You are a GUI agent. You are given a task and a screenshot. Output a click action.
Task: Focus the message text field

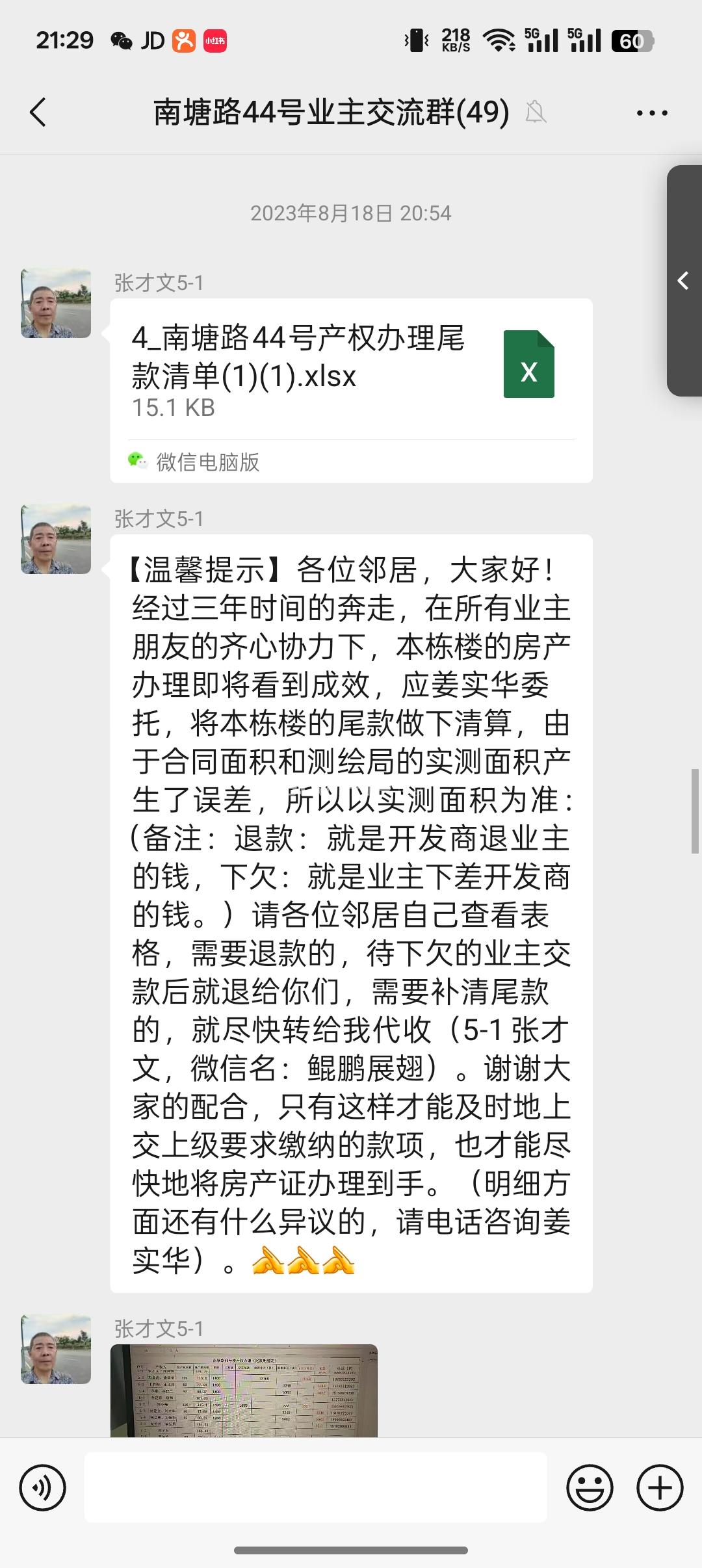[315, 1488]
